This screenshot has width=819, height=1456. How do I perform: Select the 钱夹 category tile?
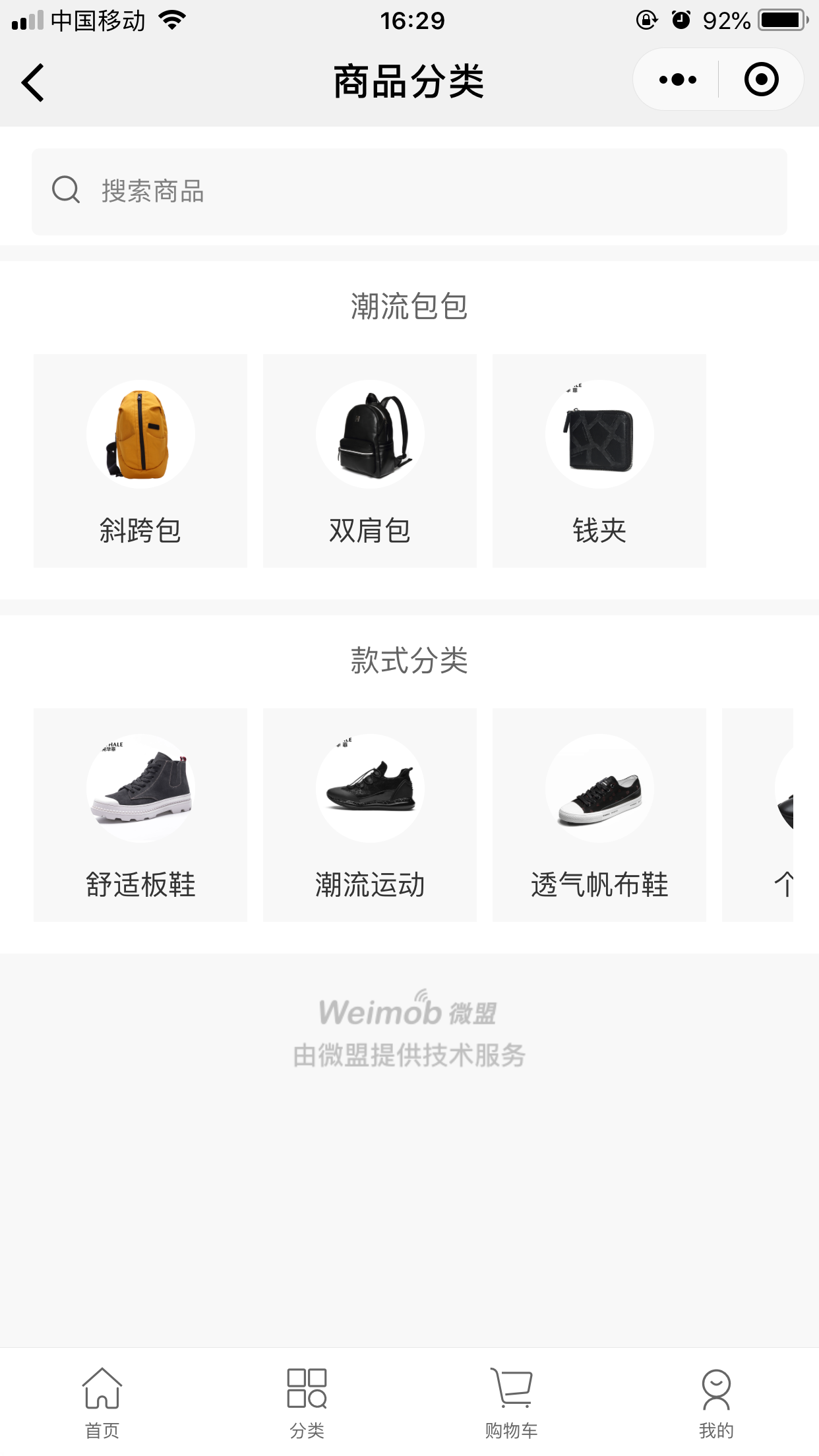(599, 461)
